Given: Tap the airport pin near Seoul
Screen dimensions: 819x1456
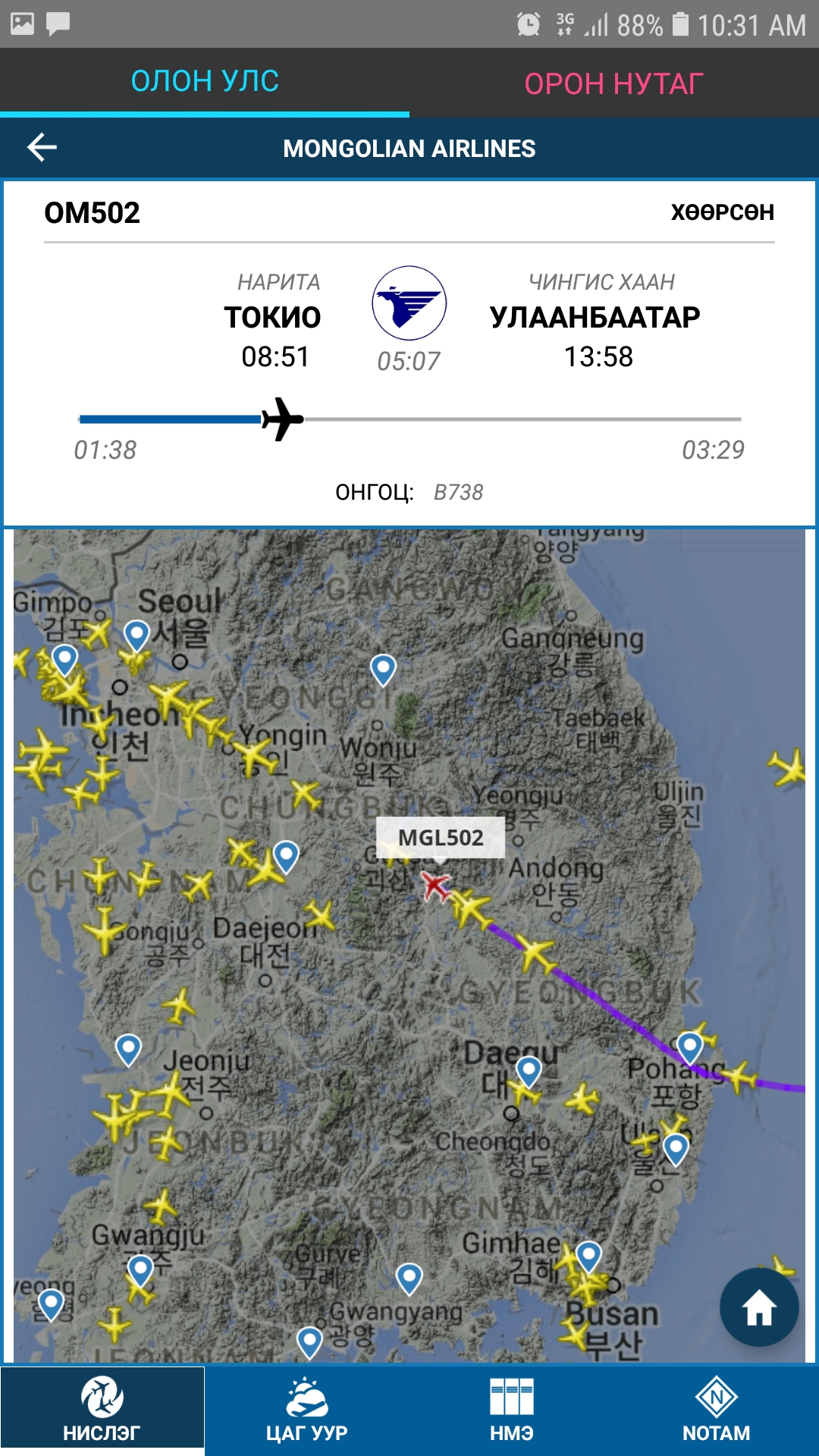Looking at the screenshot, I should click(136, 634).
